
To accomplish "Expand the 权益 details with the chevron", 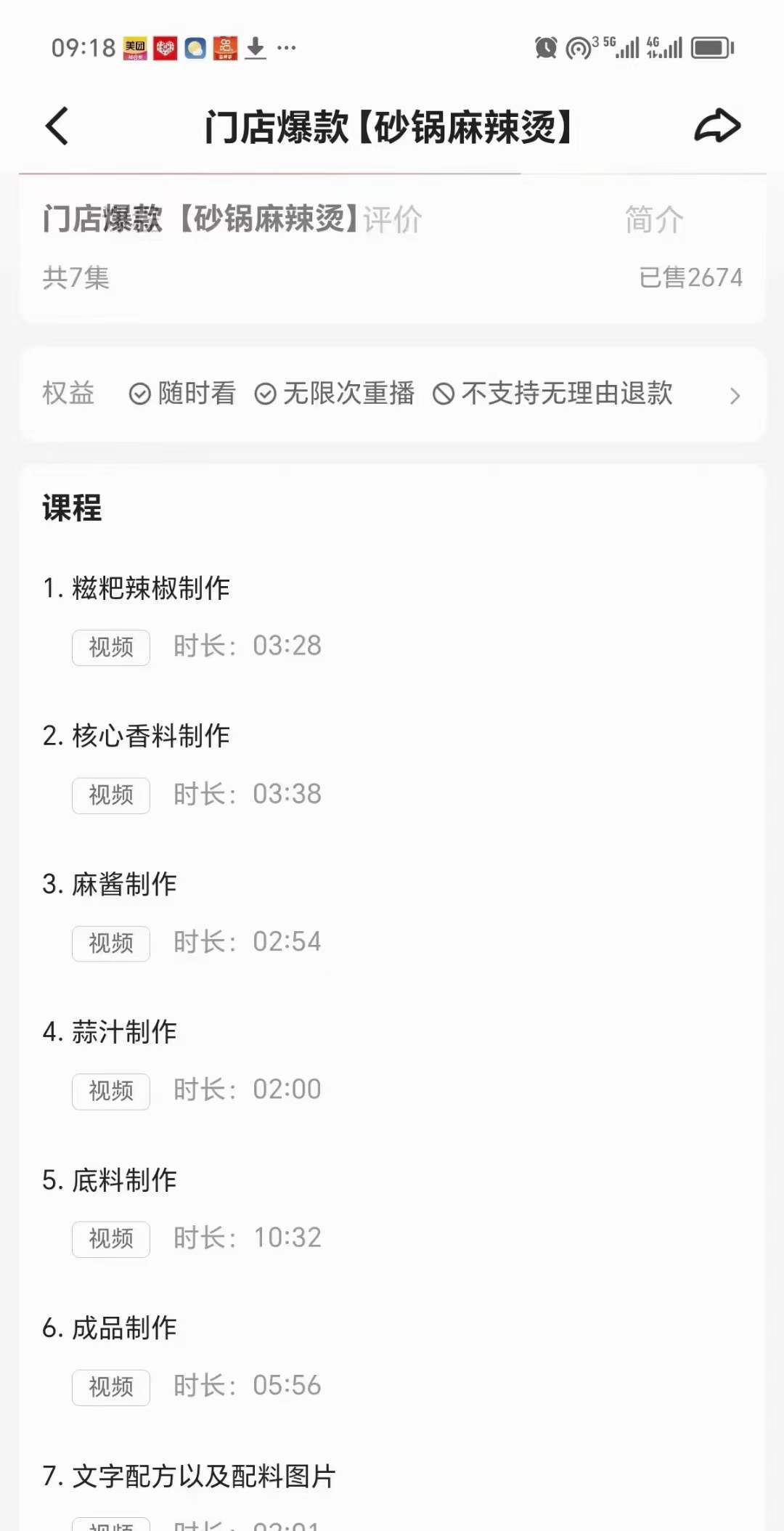I will pyautogui.click(x=735, y=396).
